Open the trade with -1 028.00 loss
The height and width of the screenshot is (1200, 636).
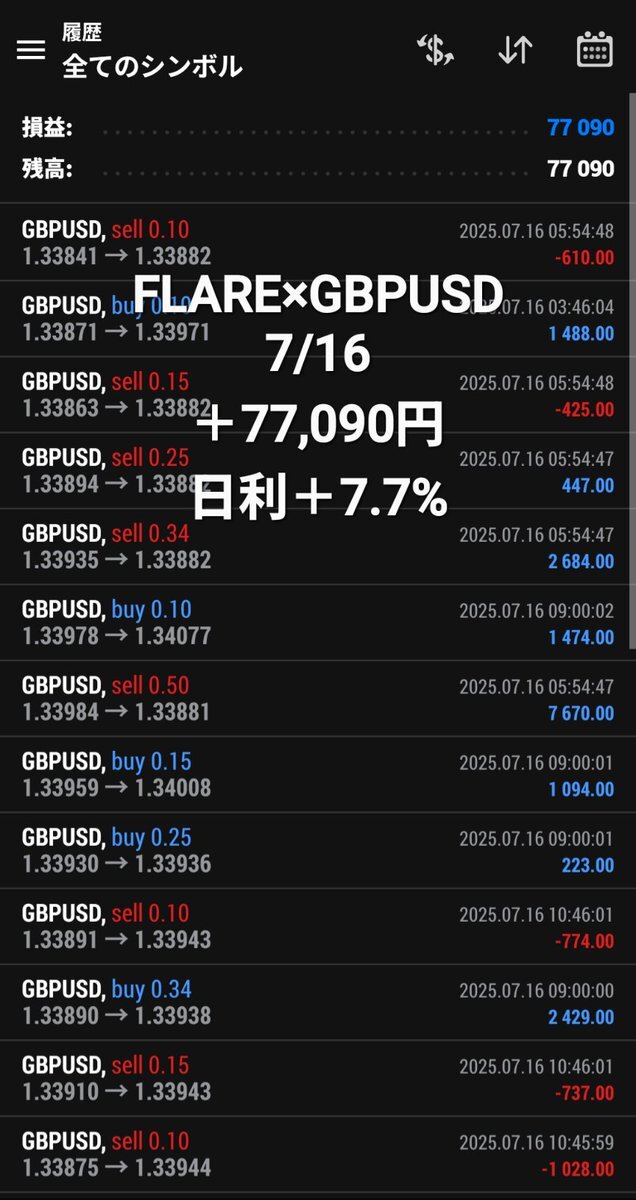[318, 1154]
